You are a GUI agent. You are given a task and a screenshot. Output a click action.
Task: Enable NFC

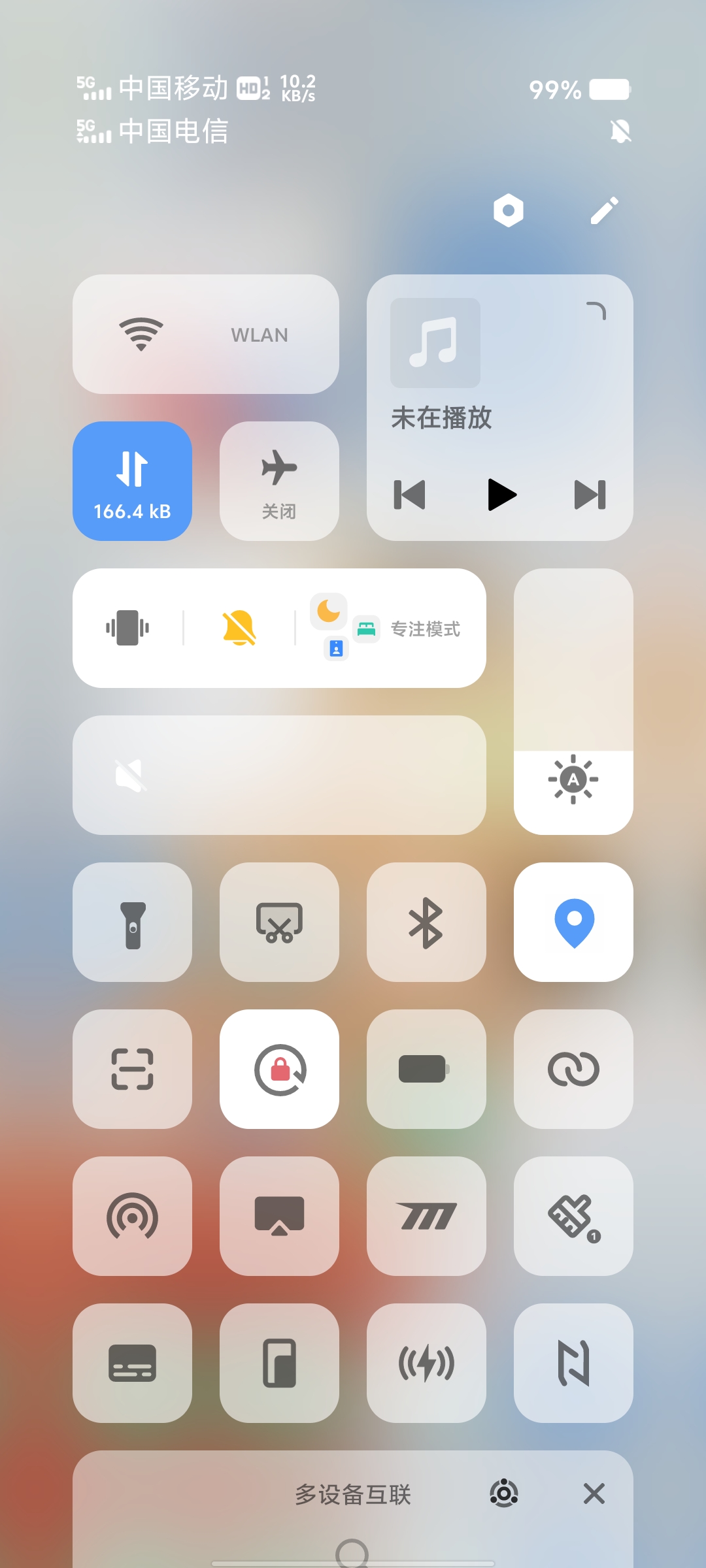(x=573, y=1363)
